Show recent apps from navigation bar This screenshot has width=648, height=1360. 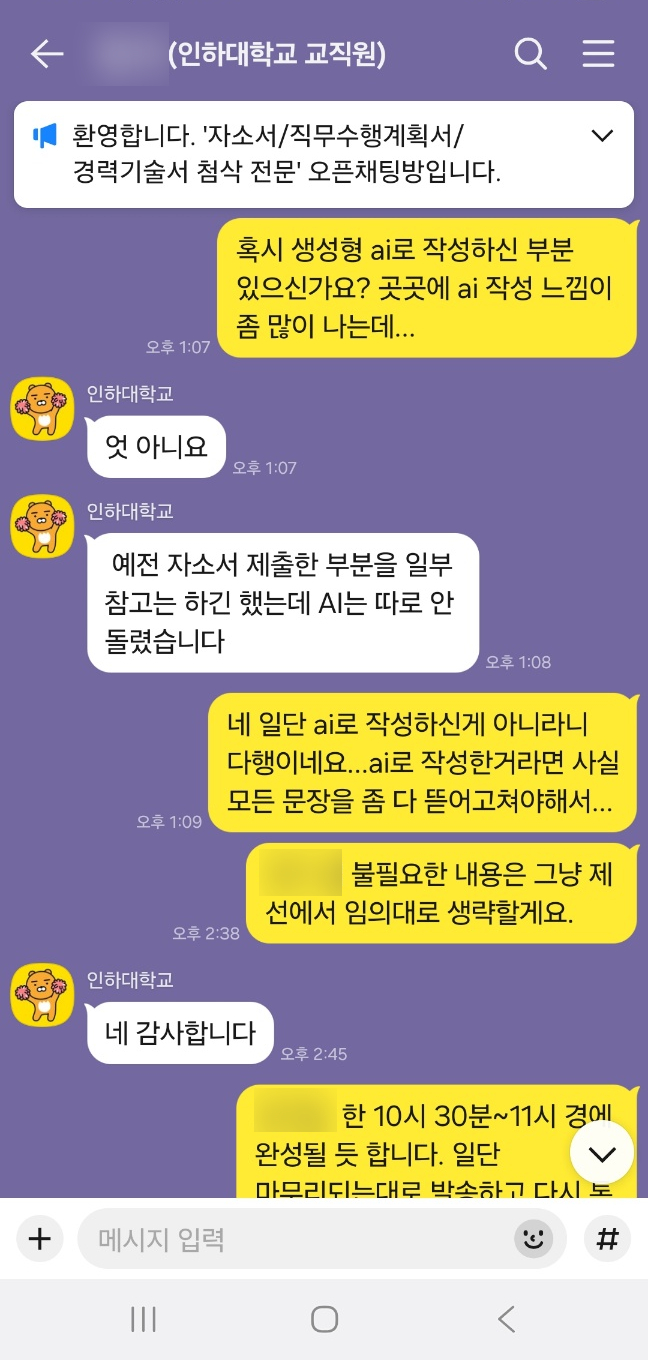point(144,1319)
